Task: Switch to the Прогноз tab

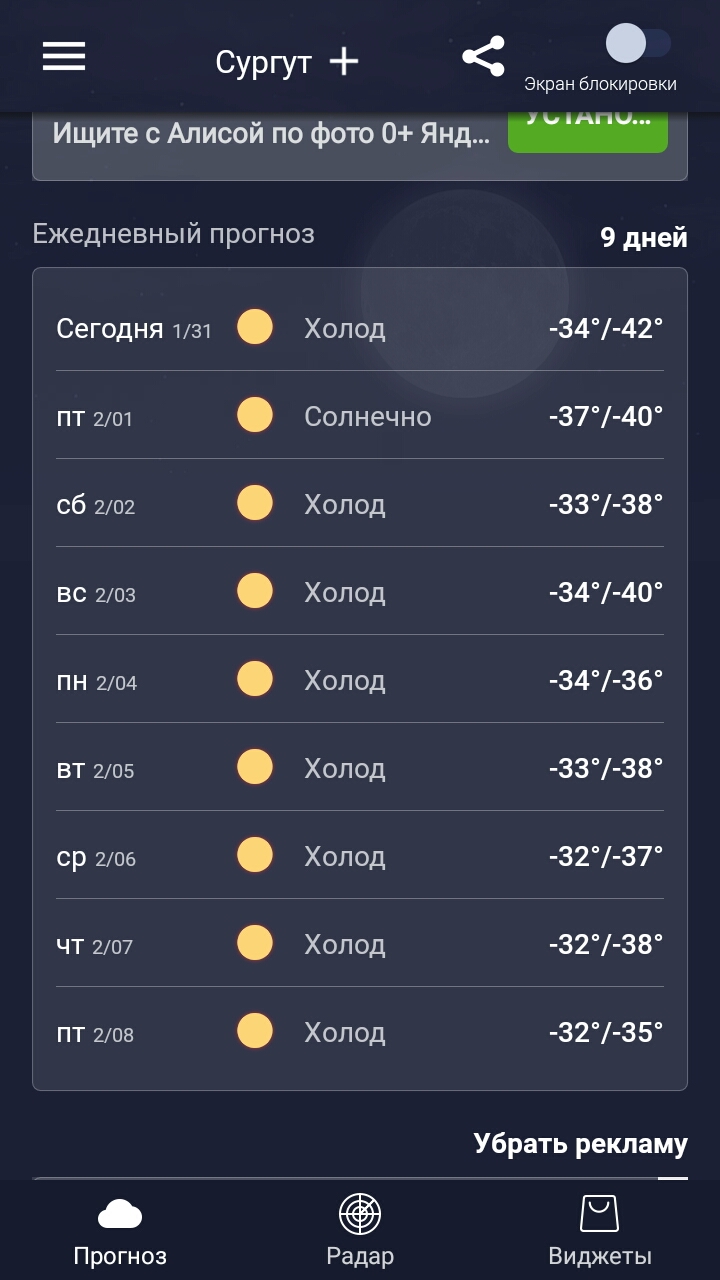Action: pyautogui.click(x=120, y=1232)
